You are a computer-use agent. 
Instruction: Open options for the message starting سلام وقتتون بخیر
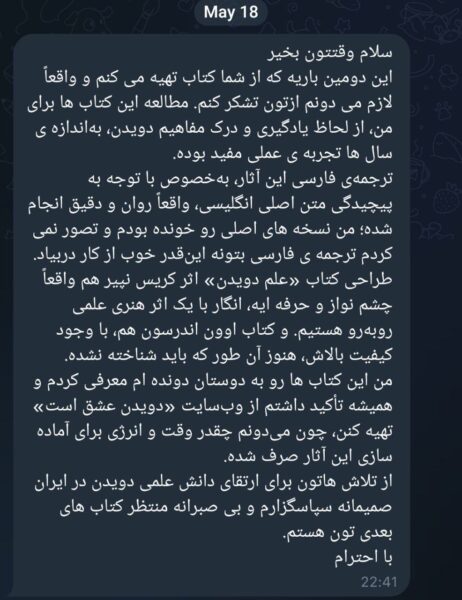click(212, 314)
